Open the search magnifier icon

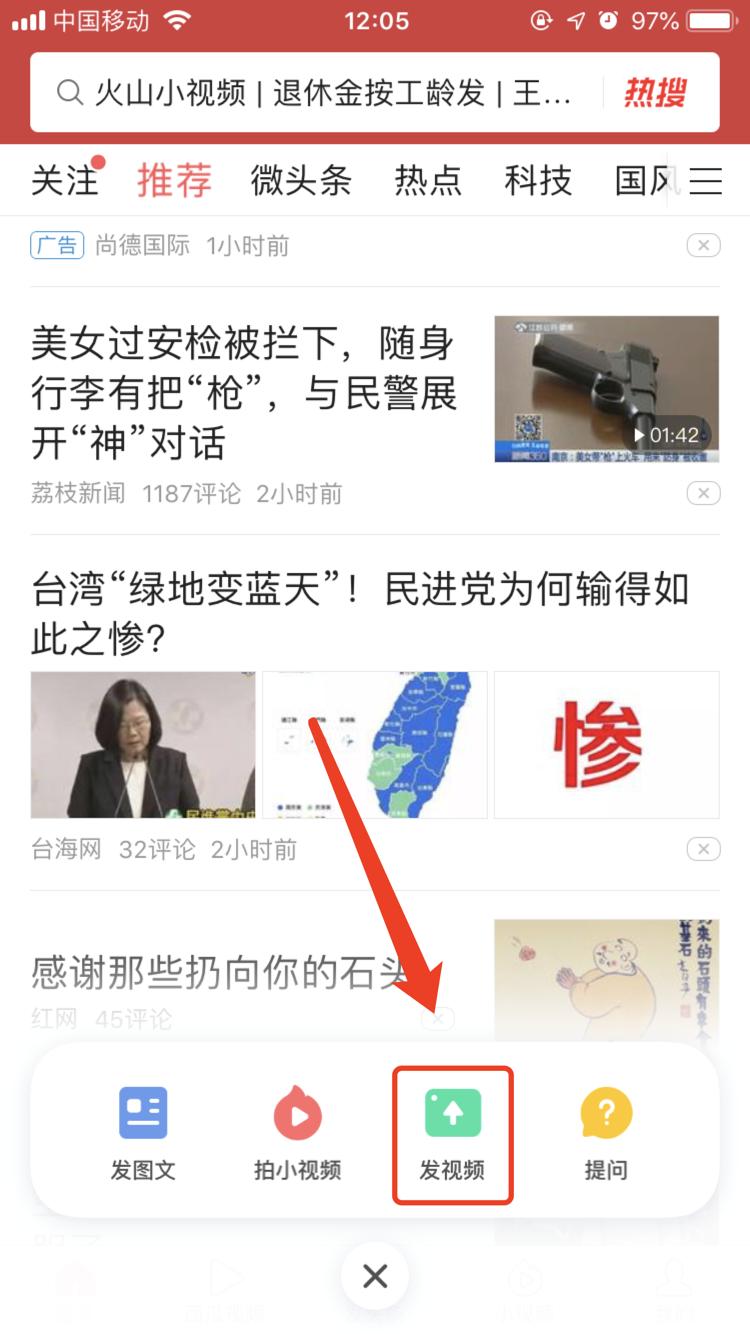tap(68, 92)
